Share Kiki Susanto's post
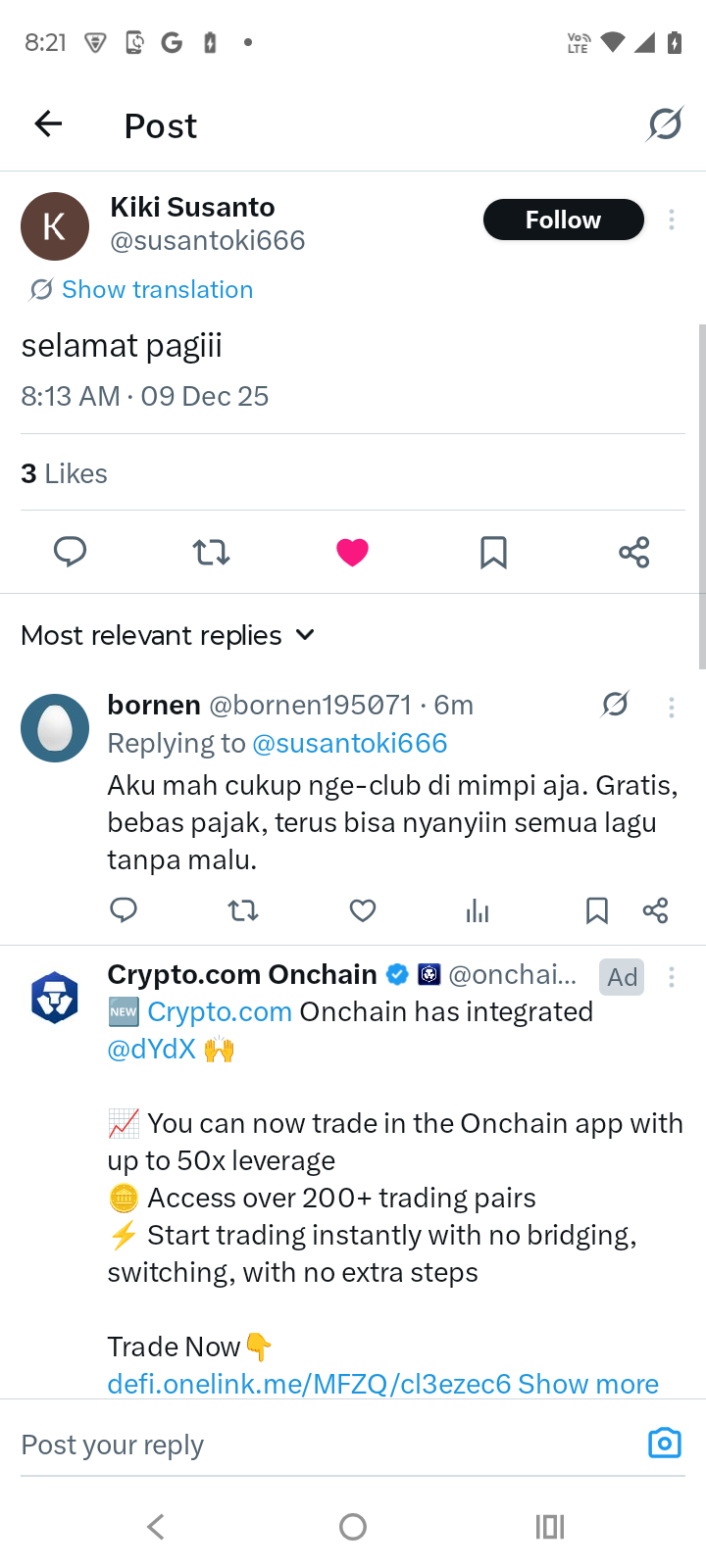Image resolution: width=706 pixels, height=1568 pixels. point(634,552)
